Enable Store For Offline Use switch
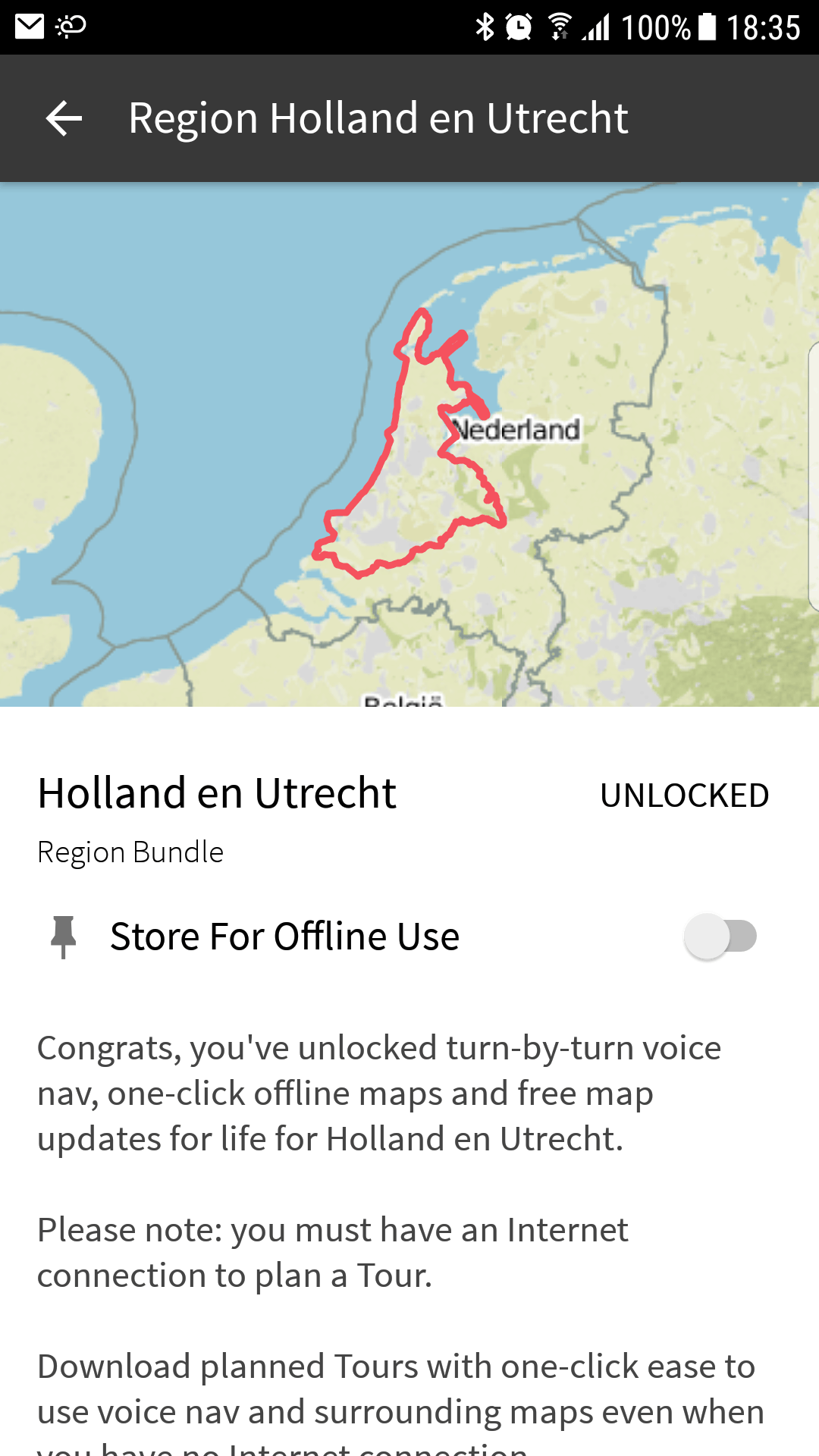This screenshot has width=819, height=1456. [x=720, y=937]
